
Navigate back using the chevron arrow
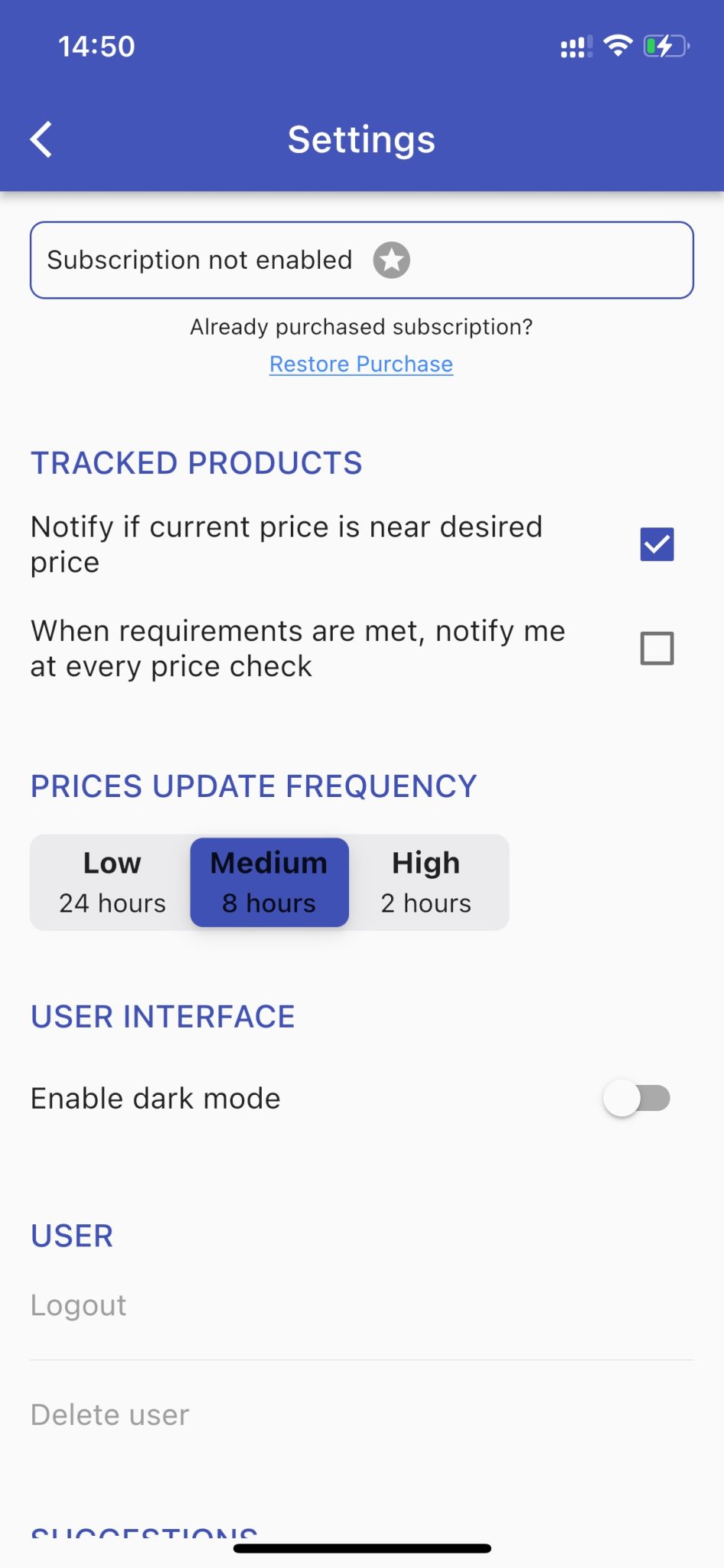pyautogui.click(x=41, y=139)
